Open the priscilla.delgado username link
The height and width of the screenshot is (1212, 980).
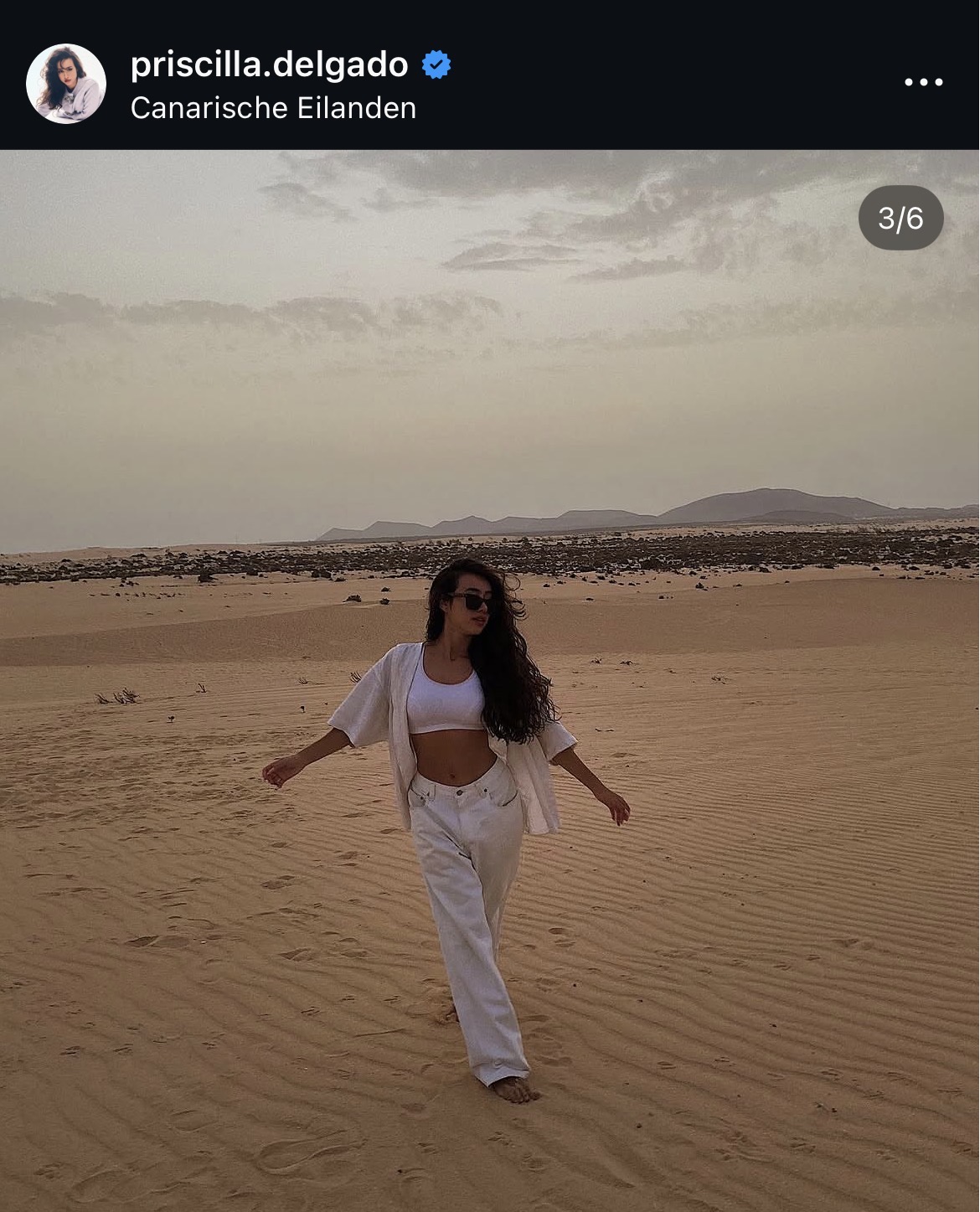click(x=269, y=64)
